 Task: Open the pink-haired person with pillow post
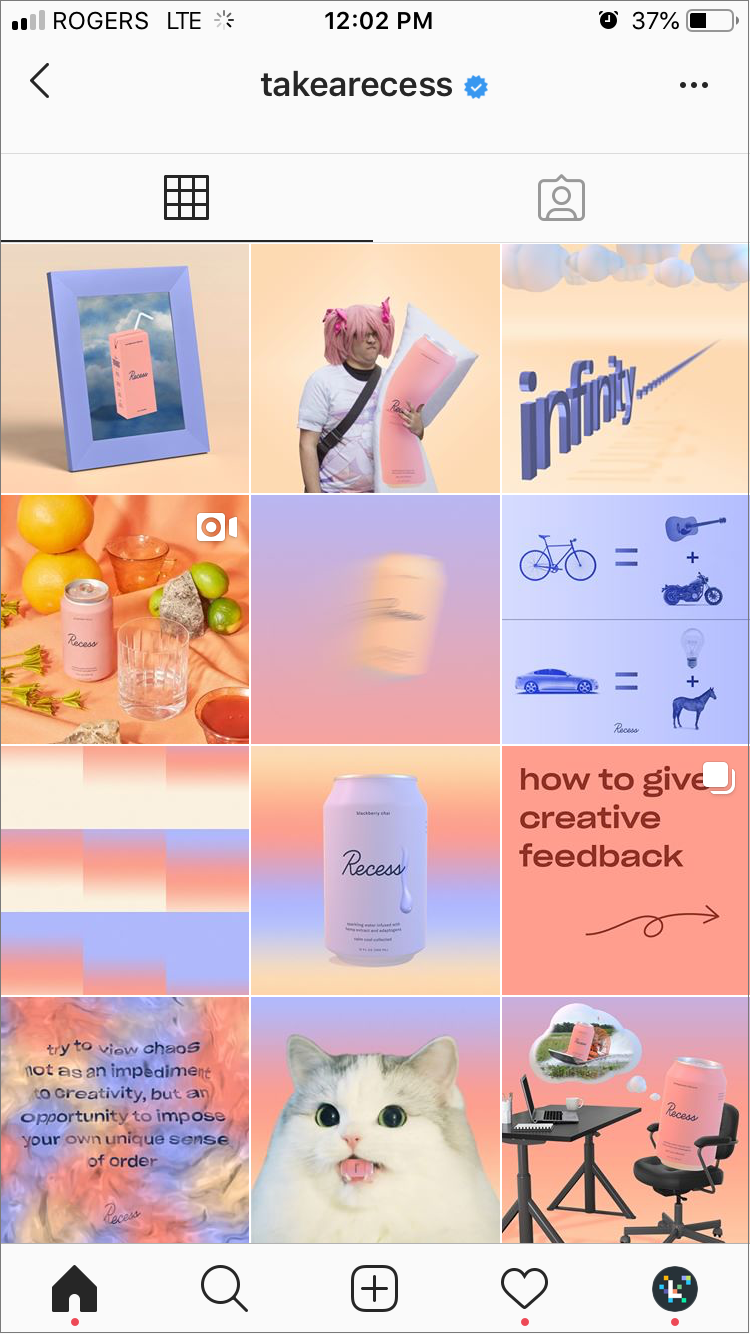(375, 368)
